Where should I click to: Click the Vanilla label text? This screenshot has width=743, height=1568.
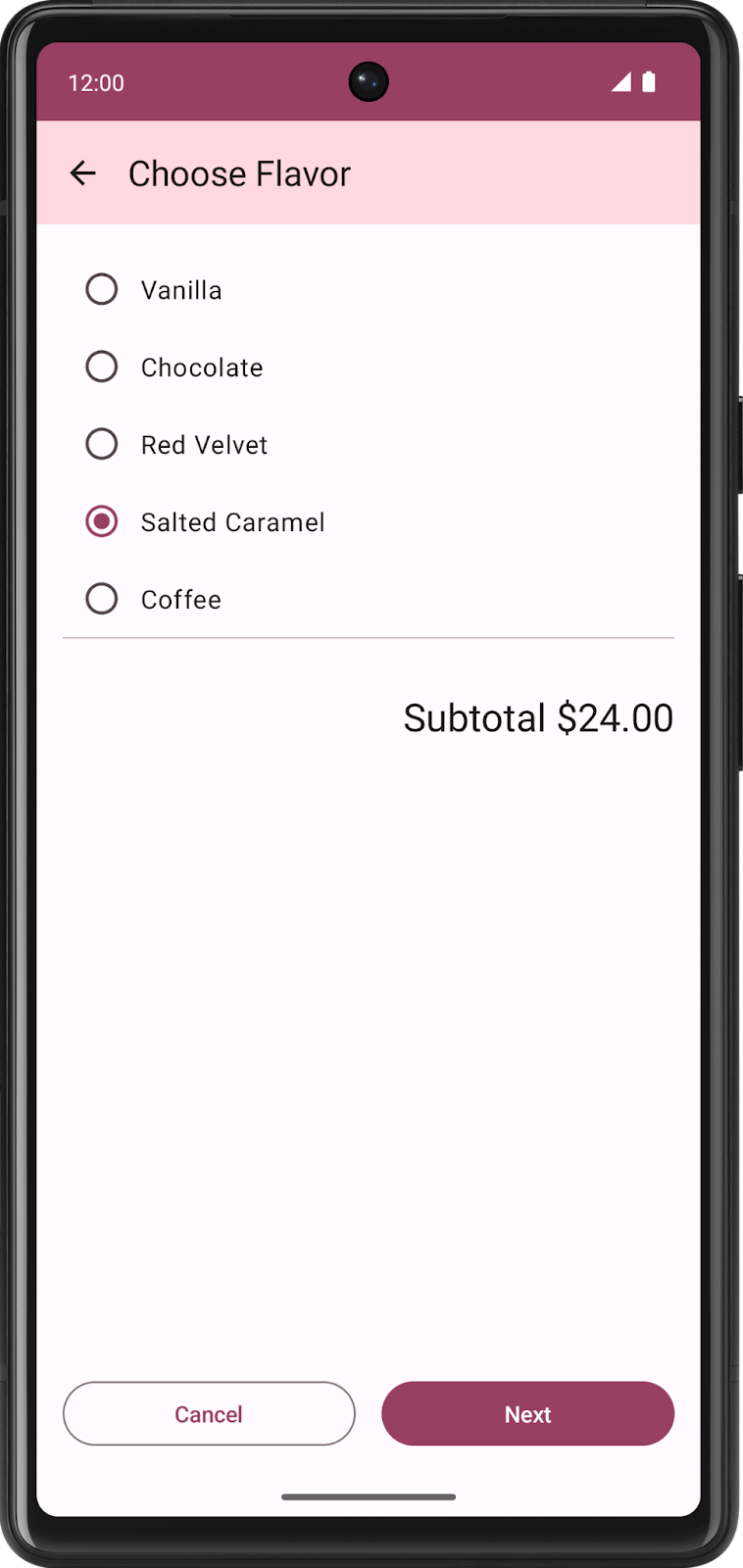[182, 289]
